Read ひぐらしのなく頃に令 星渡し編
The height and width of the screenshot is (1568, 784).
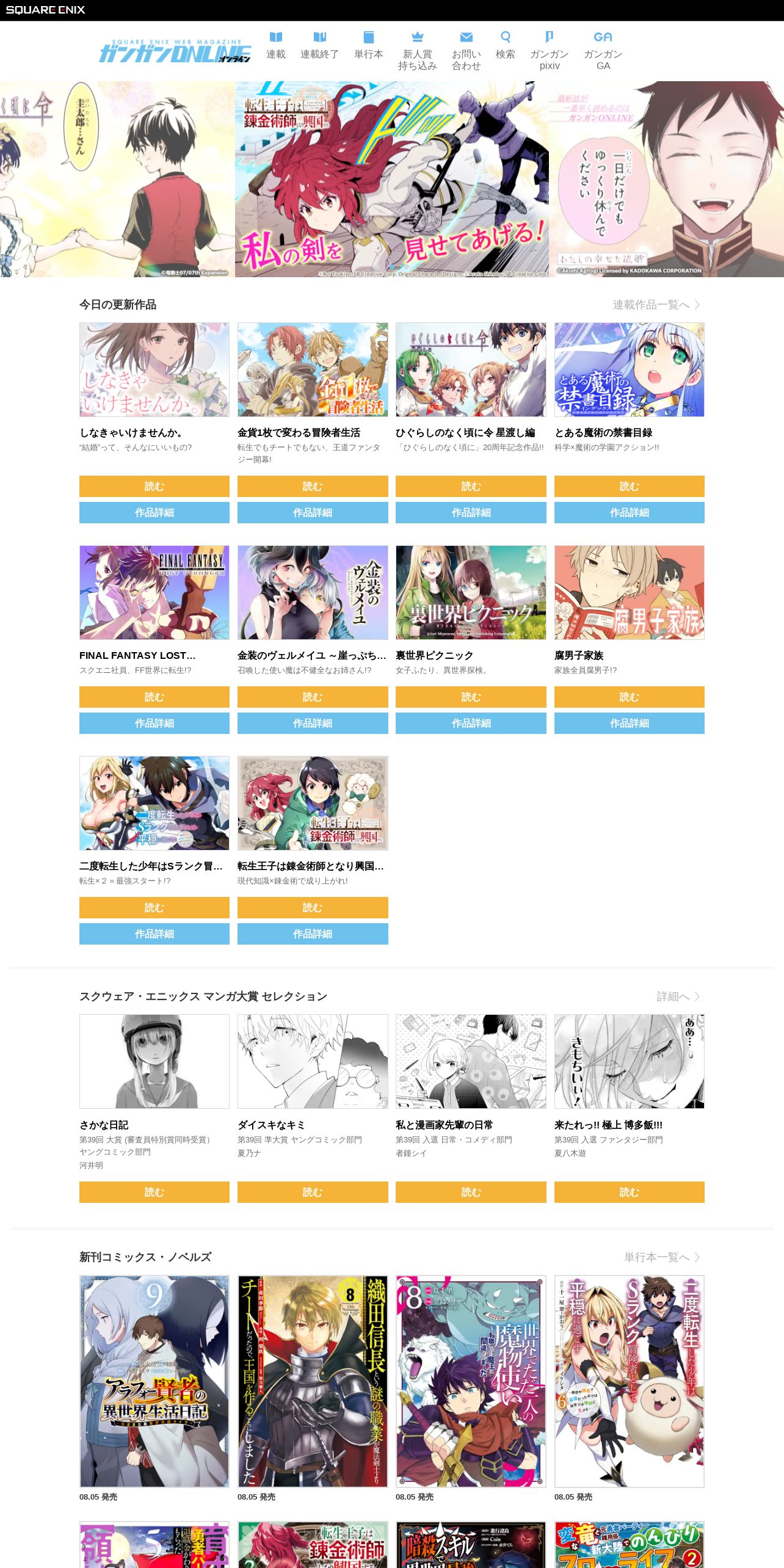(471, 486)
